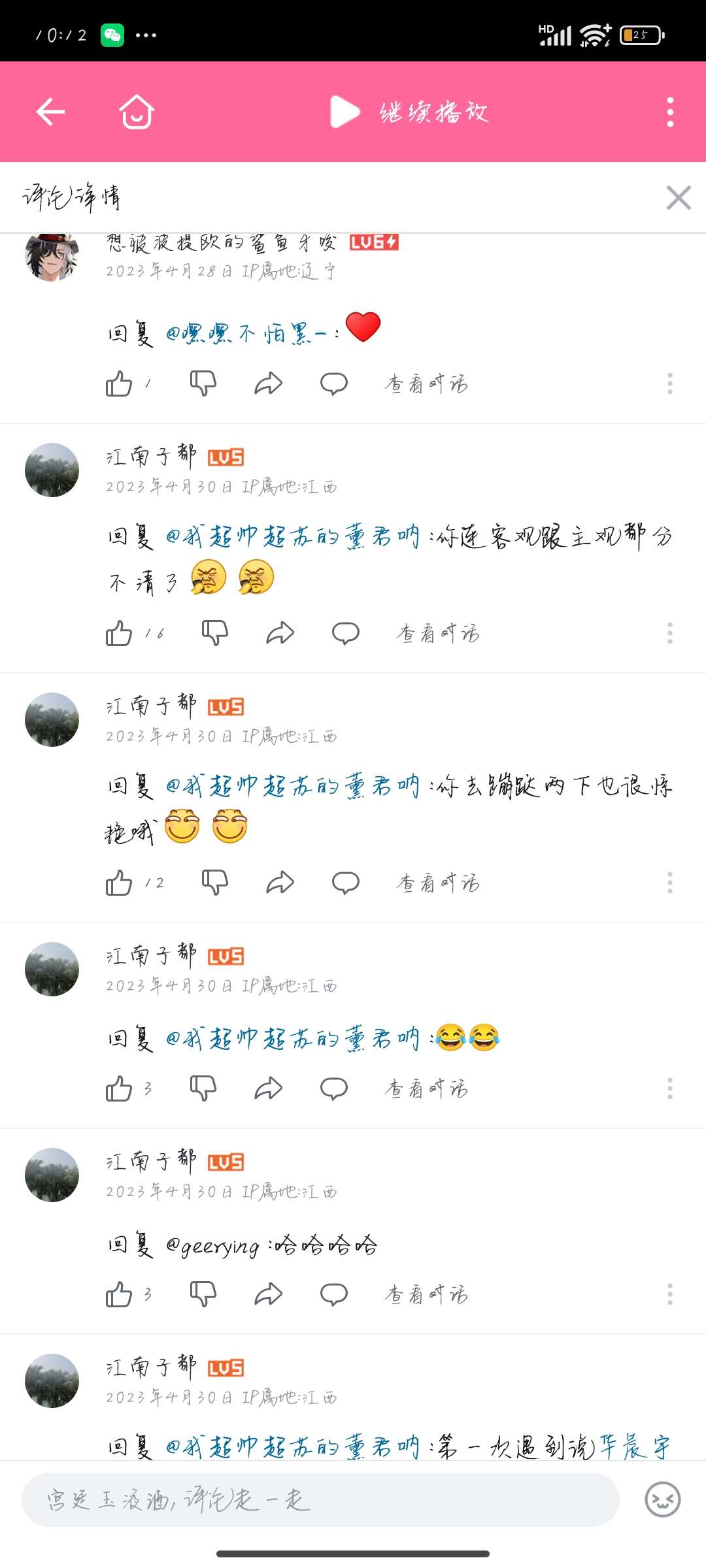Open the top-right overflow menu

tap(670, 112)
